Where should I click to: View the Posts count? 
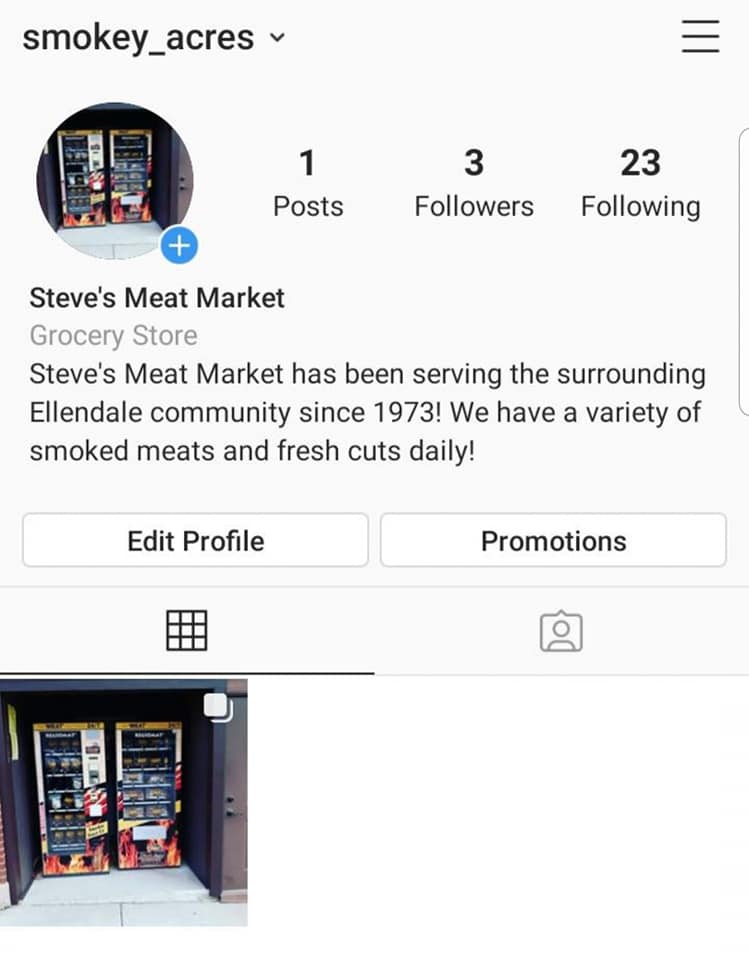[308, 182]
